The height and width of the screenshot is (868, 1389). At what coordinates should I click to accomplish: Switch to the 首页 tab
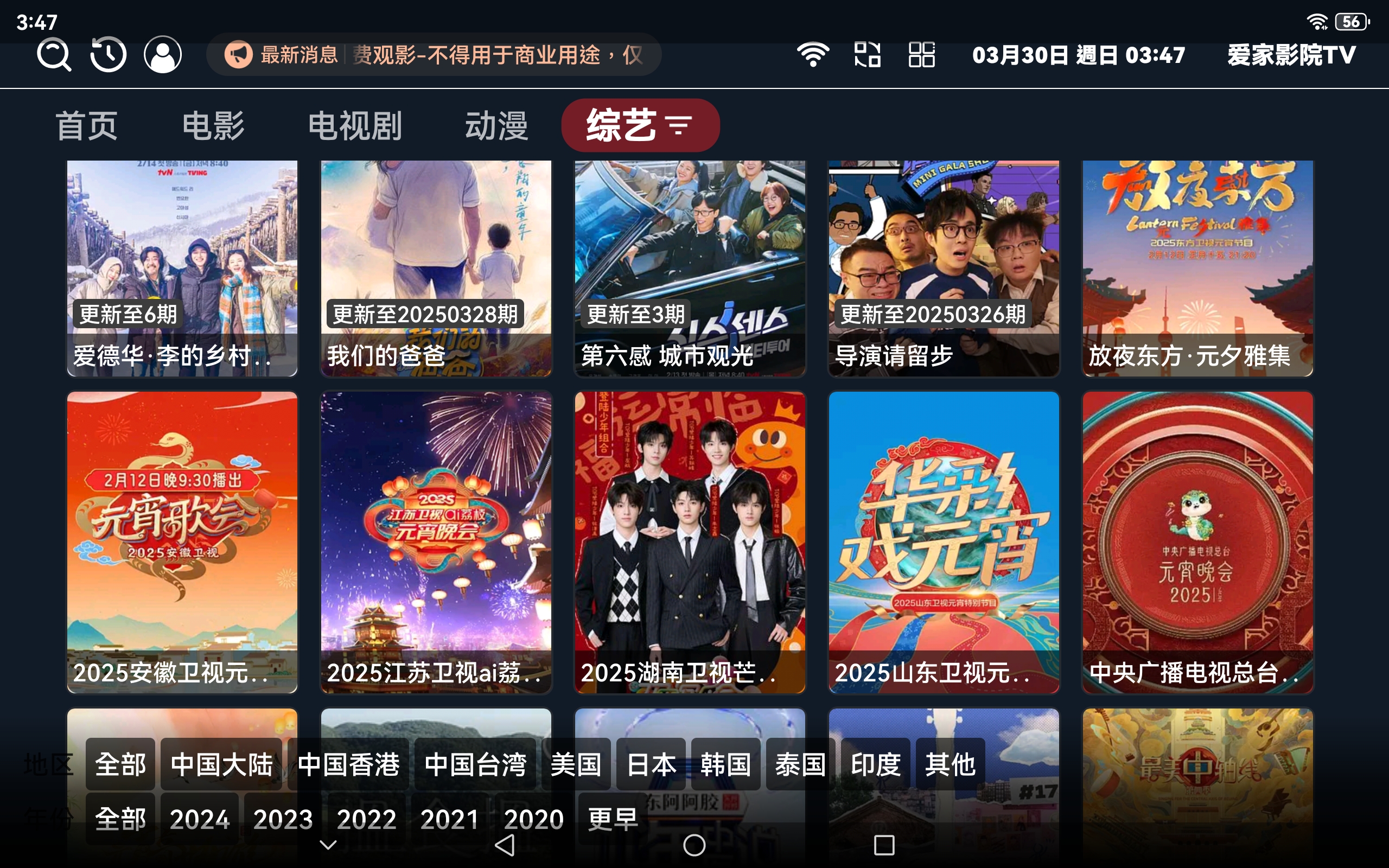[87, 125]
